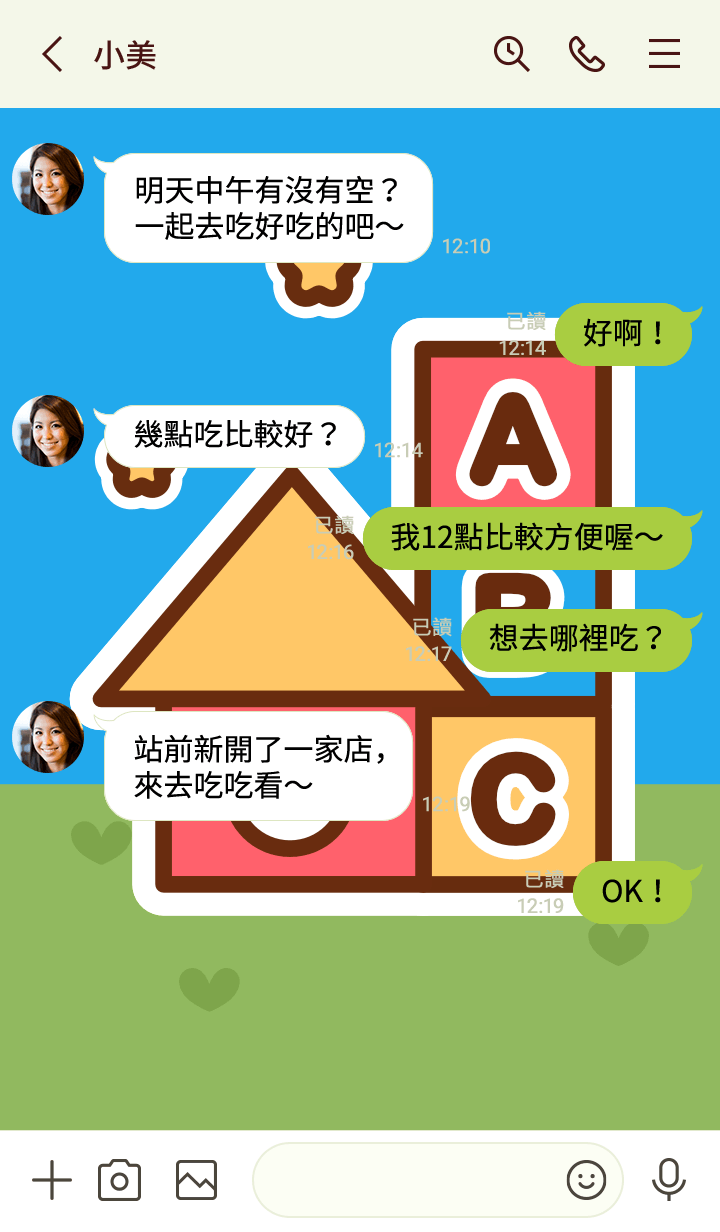Open the plus attachment menu
The height and width of the screenshot is (1232, 720).
tap(52, 1181)
